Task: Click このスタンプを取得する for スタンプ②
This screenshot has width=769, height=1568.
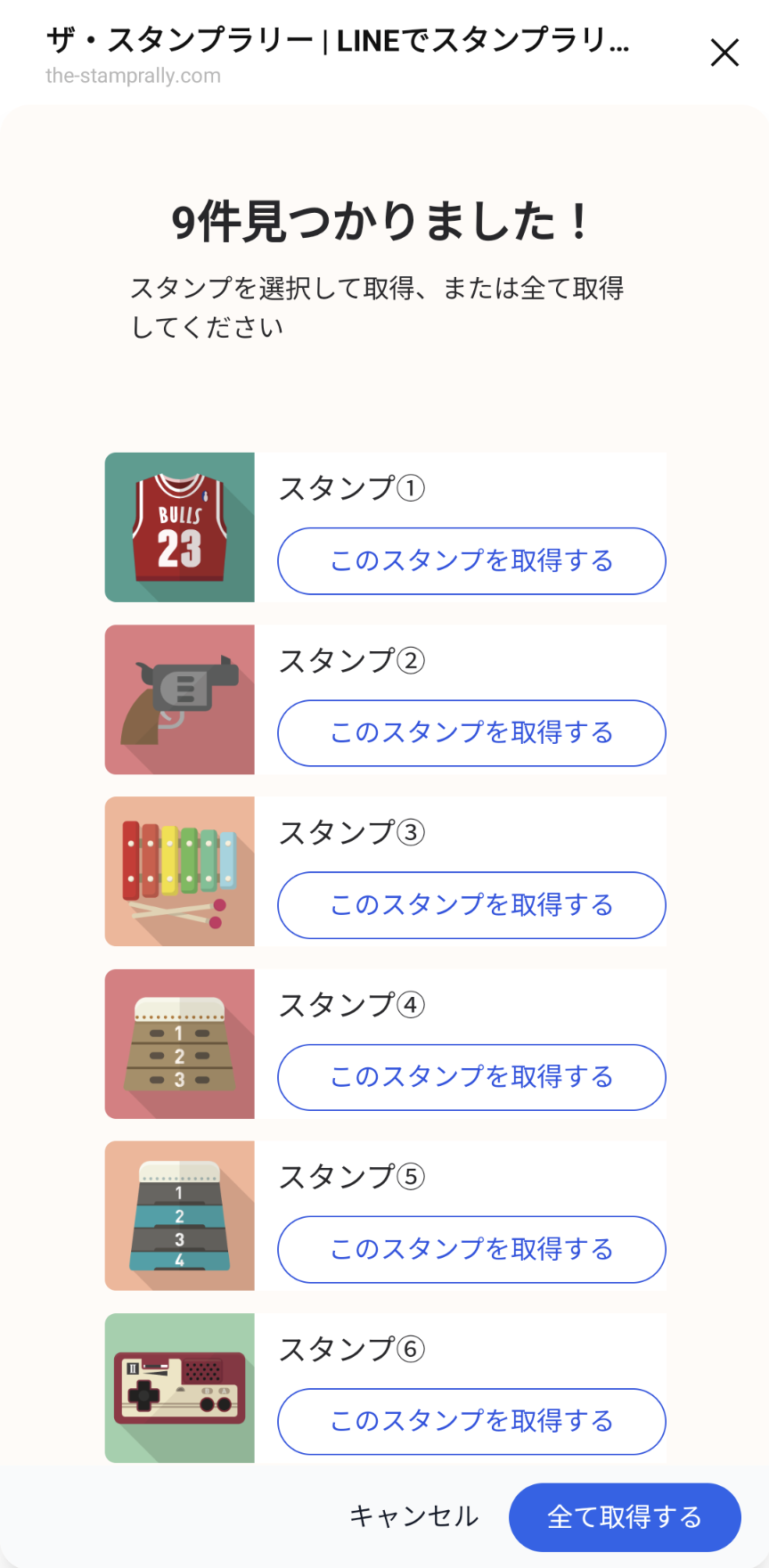Action: (x=470, y=733)
